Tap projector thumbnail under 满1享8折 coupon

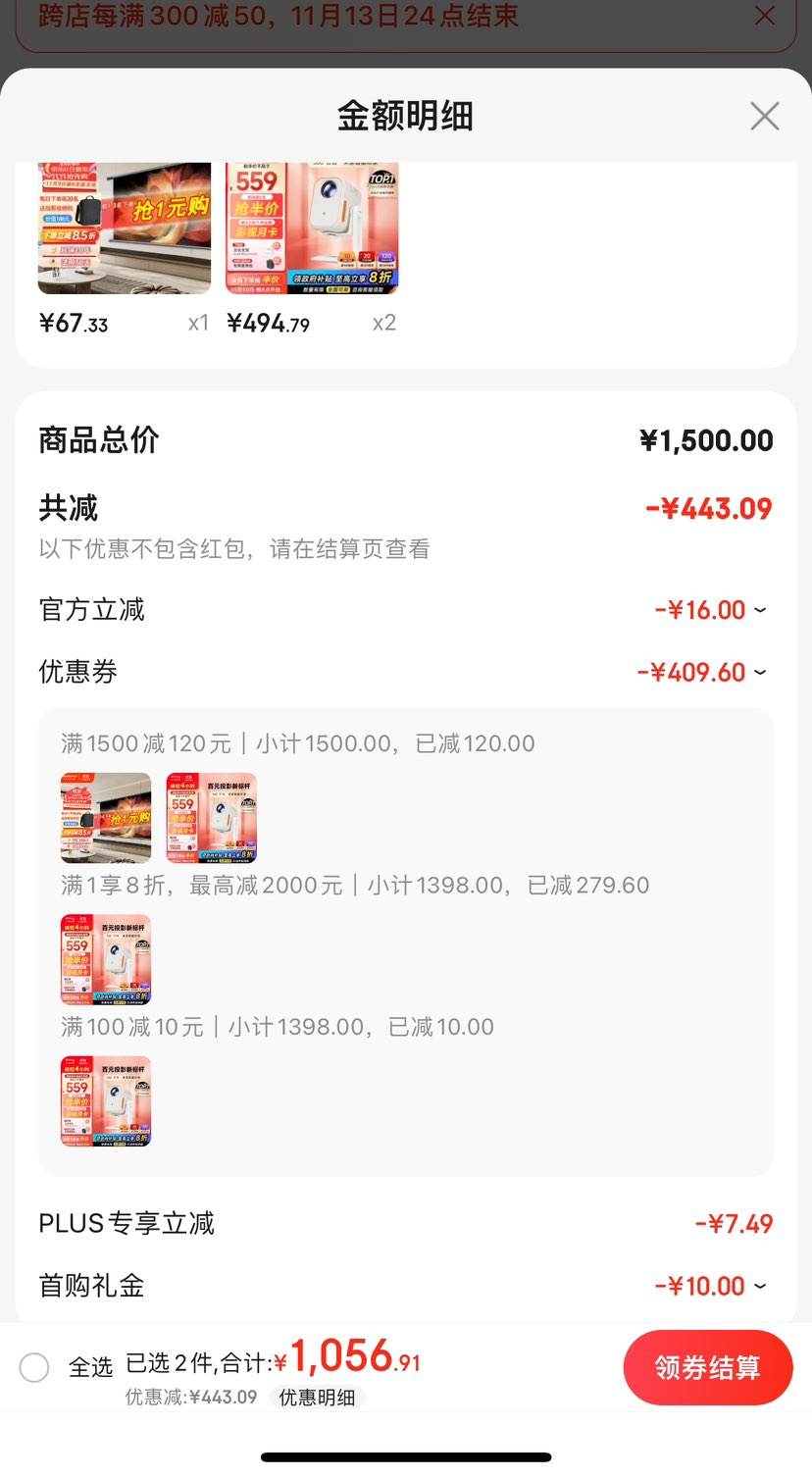tap(105, 958)
